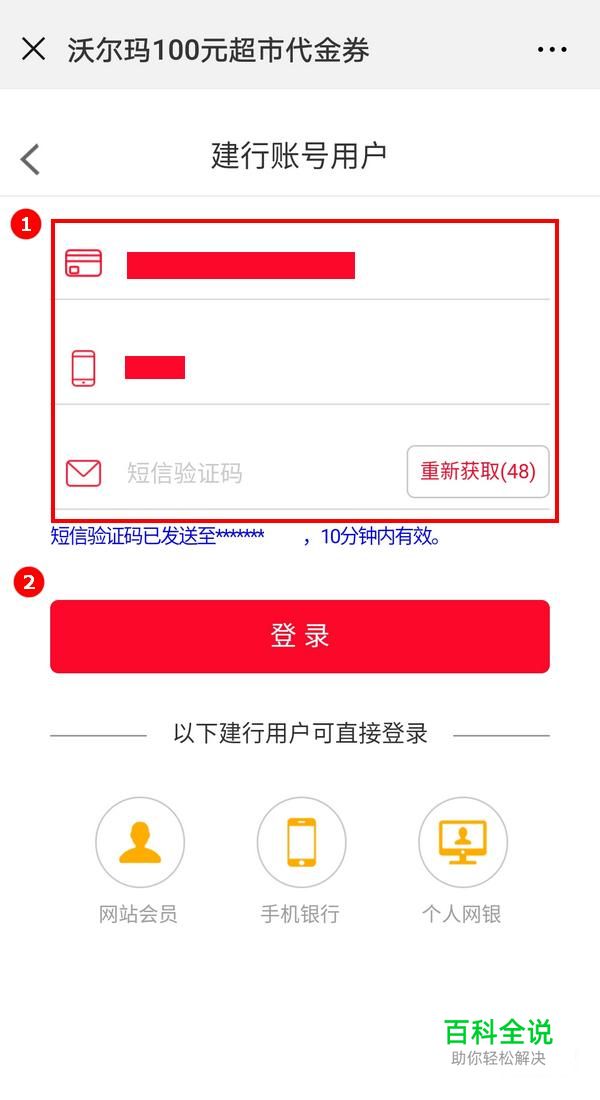Image resolution: width=600 pixels, height=1100 pixels.
Task: Open the three-dot overflow menu
Action: pos(552,50)
